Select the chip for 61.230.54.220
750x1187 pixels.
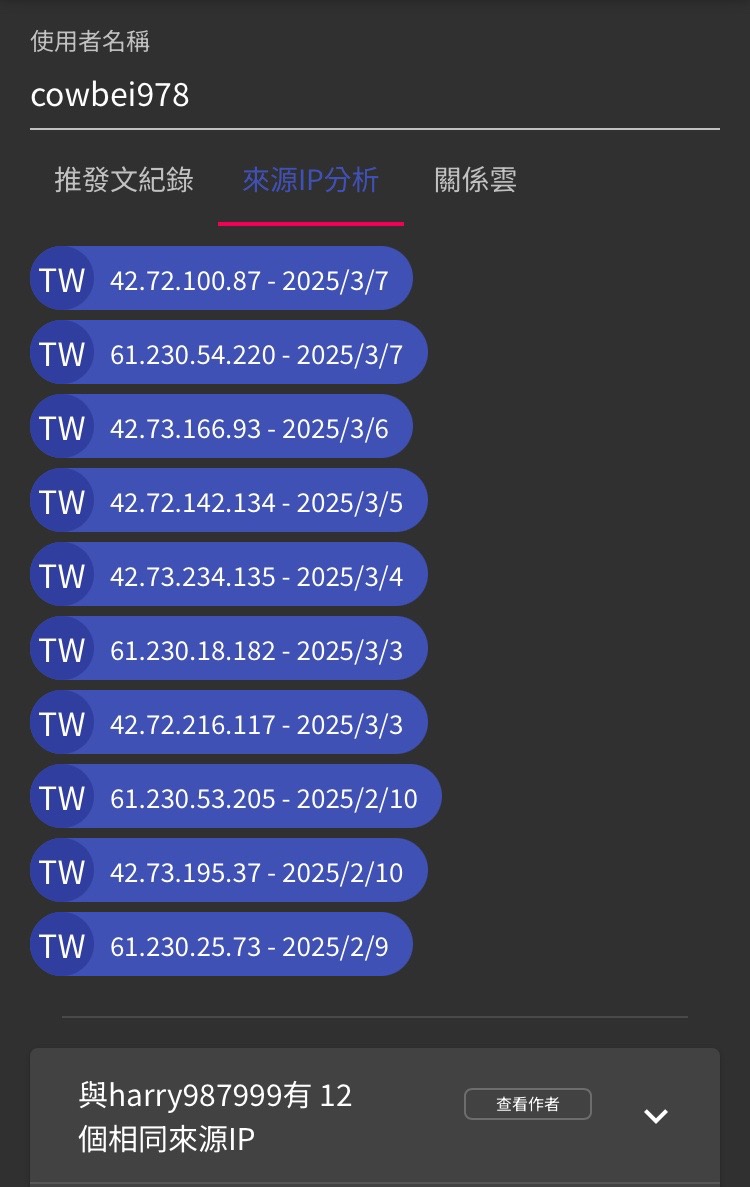(x=229, y=353)
